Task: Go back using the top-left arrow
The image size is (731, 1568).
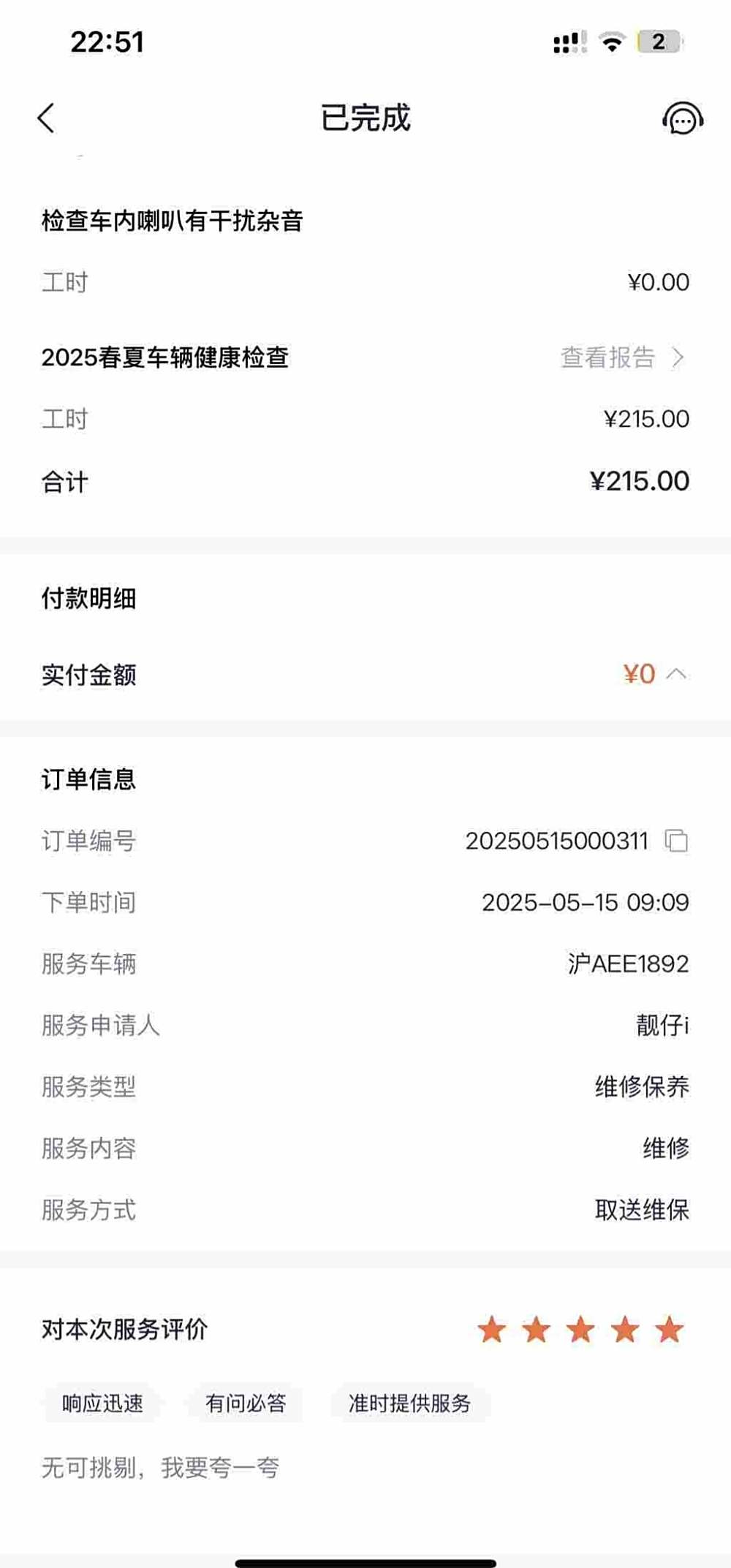Action: tap(46, 118)
